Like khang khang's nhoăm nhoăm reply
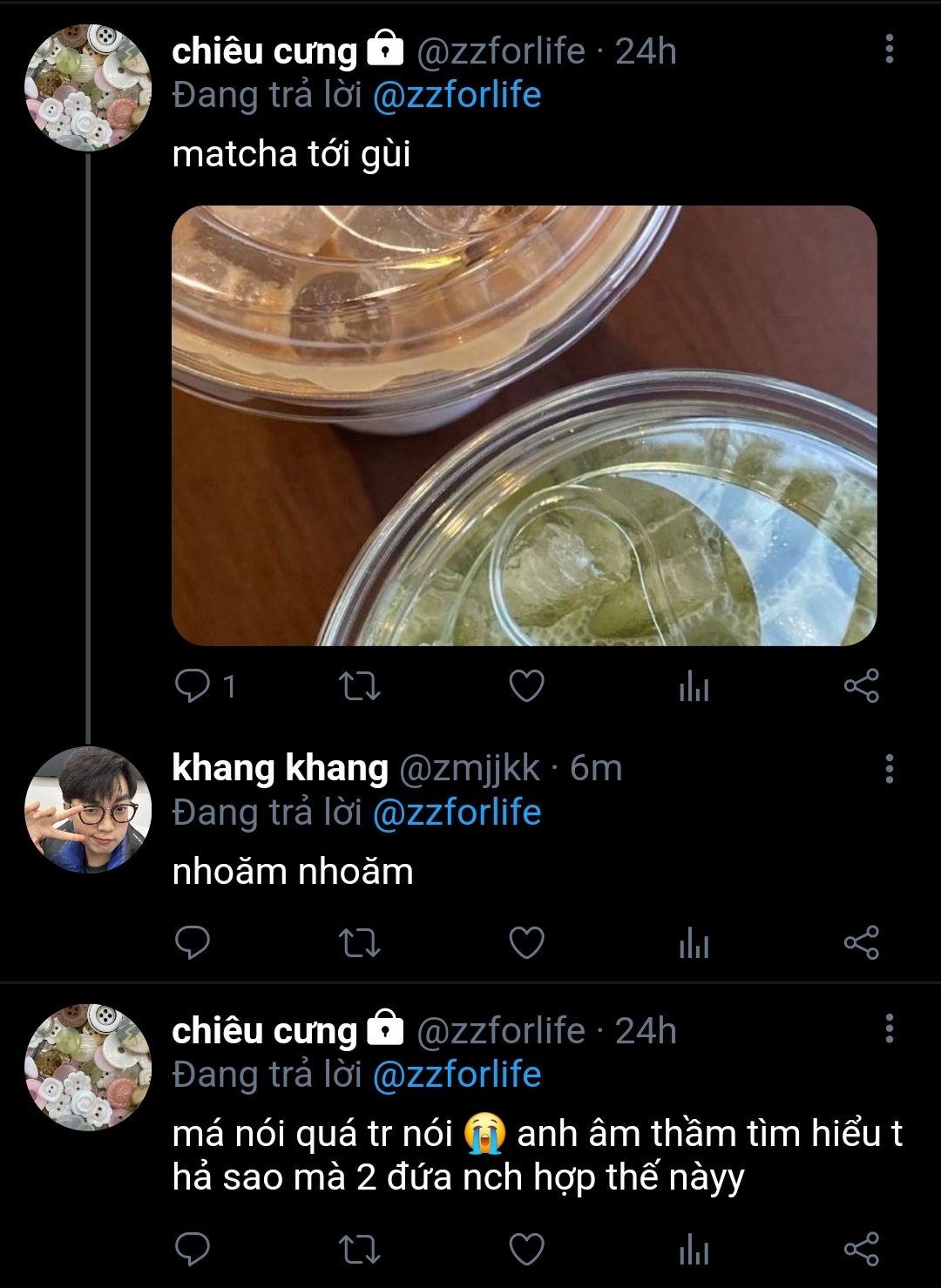Viewport: 941px width, 1288px height. point(526,942)
